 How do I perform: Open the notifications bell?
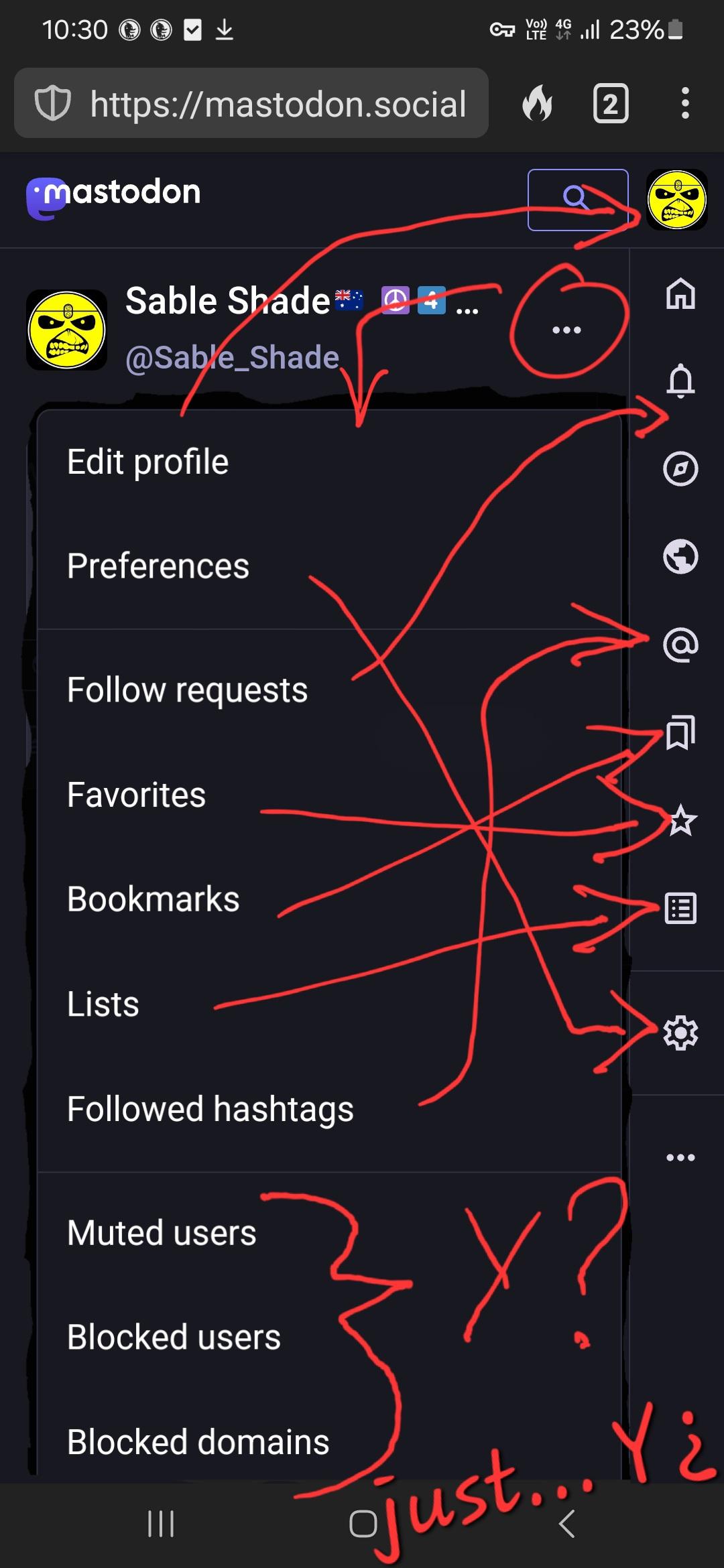coord(680,381)
